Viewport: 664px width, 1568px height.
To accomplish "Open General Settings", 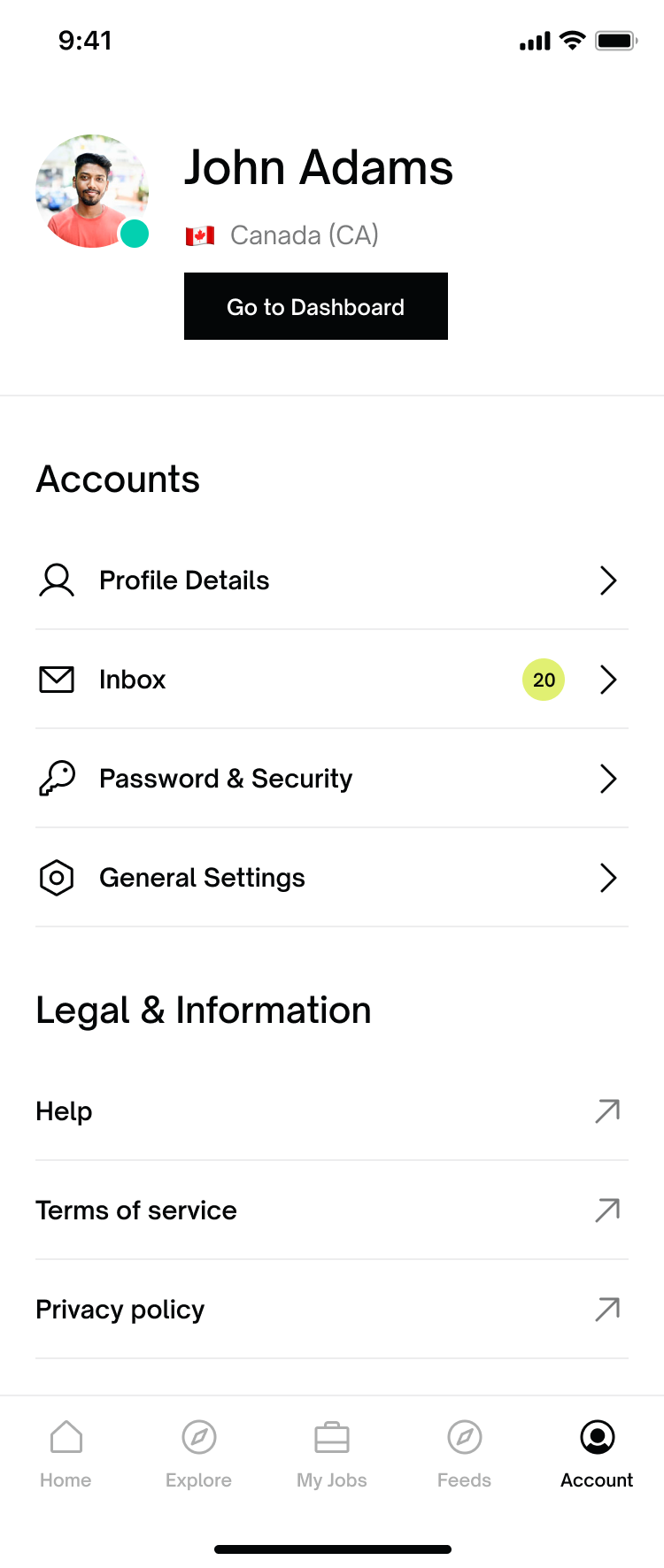I will click(x=331, y=878).
